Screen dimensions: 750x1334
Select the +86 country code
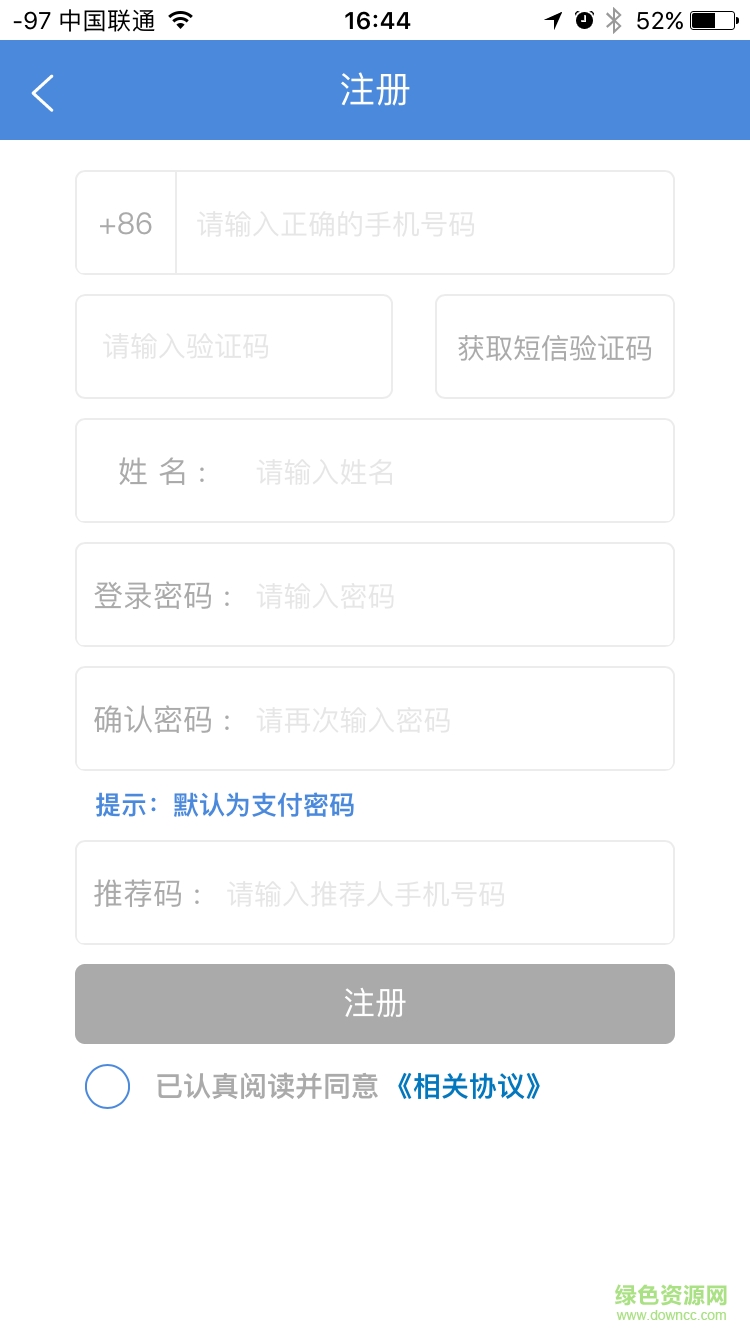coord(126,223)
